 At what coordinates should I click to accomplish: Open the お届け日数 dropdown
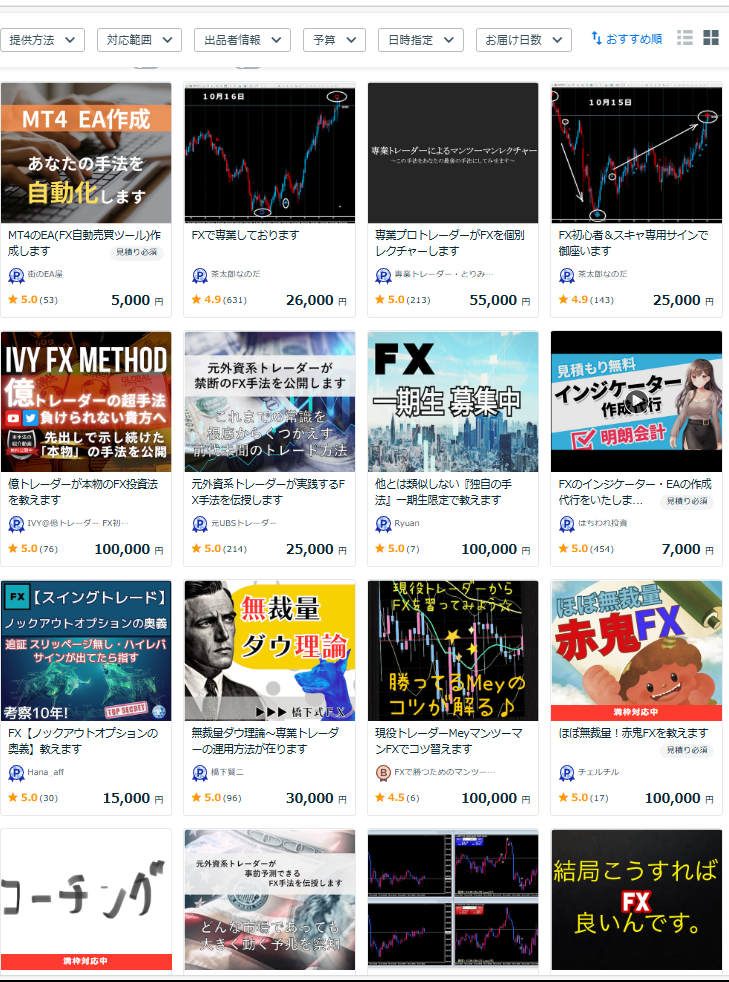(x=523, y=40)
